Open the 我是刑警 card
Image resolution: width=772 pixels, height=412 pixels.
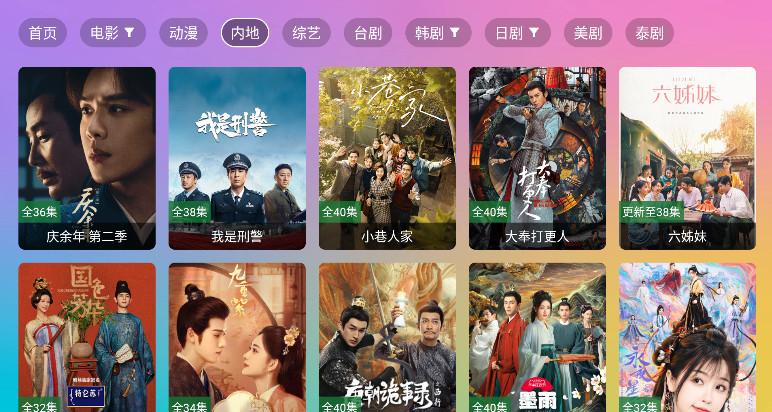click(x=237, y=157)
